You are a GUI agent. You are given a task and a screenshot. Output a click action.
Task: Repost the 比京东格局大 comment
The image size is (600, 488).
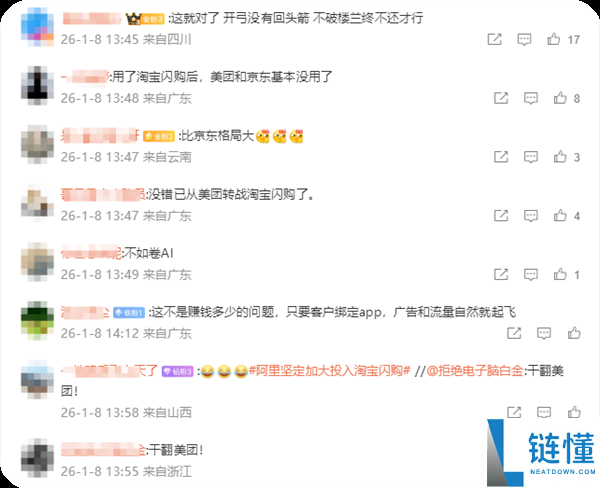(501, 157)
